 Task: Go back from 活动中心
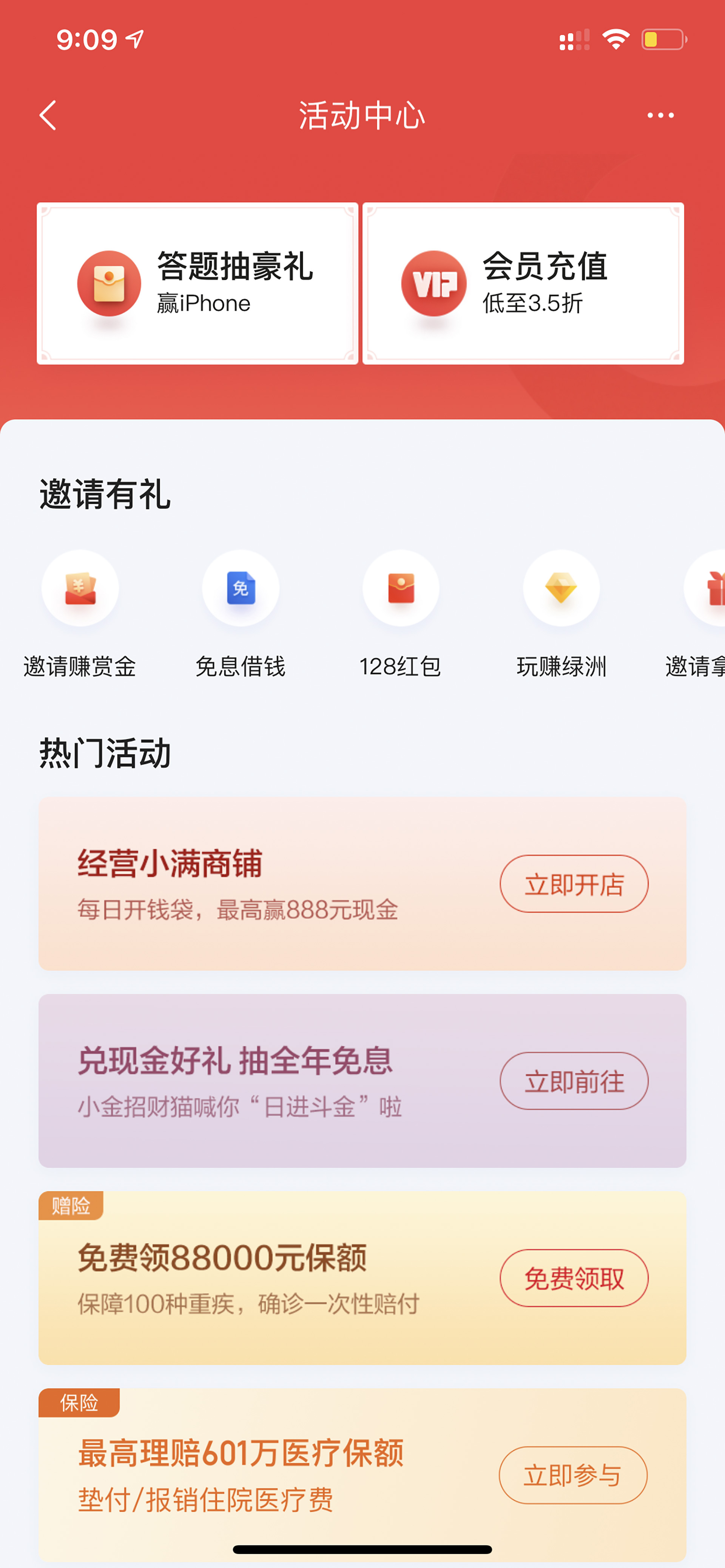pos(48,115)
